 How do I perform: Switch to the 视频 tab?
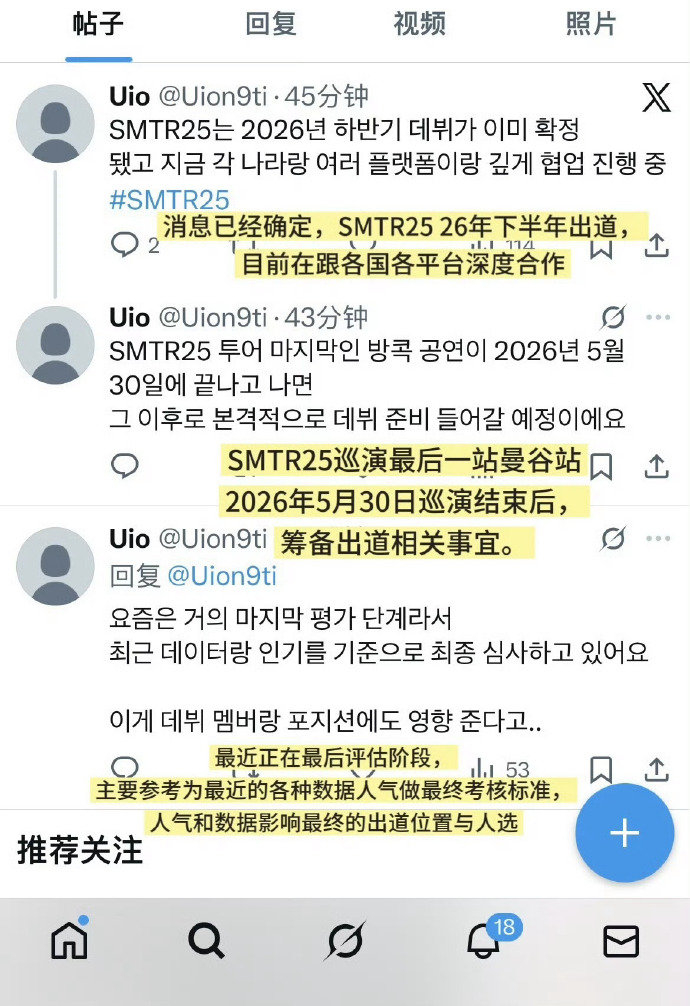419,24
